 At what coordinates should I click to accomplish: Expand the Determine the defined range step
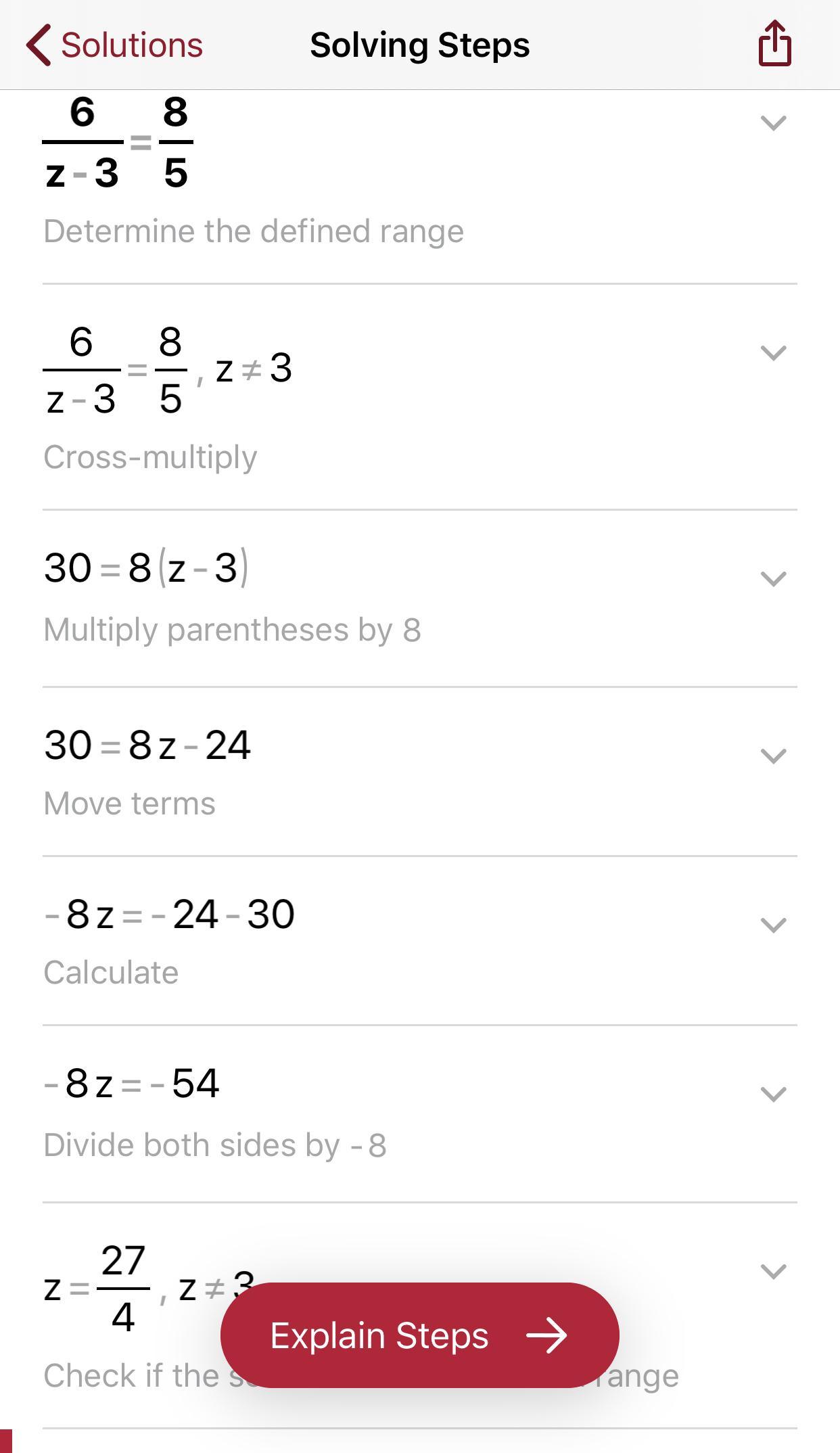tap(773, 123)
